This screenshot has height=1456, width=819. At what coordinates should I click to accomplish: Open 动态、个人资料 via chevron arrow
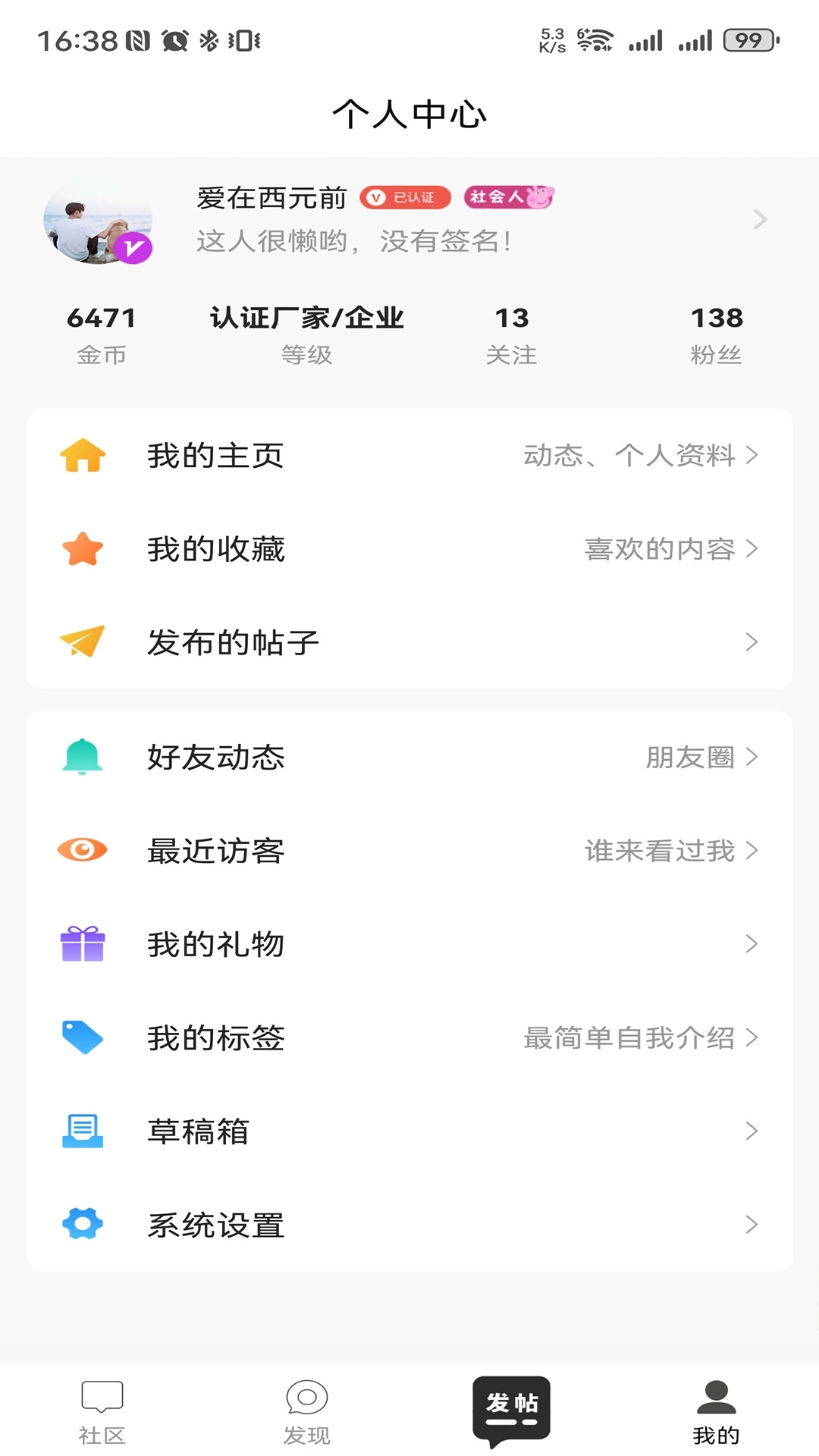752,456
